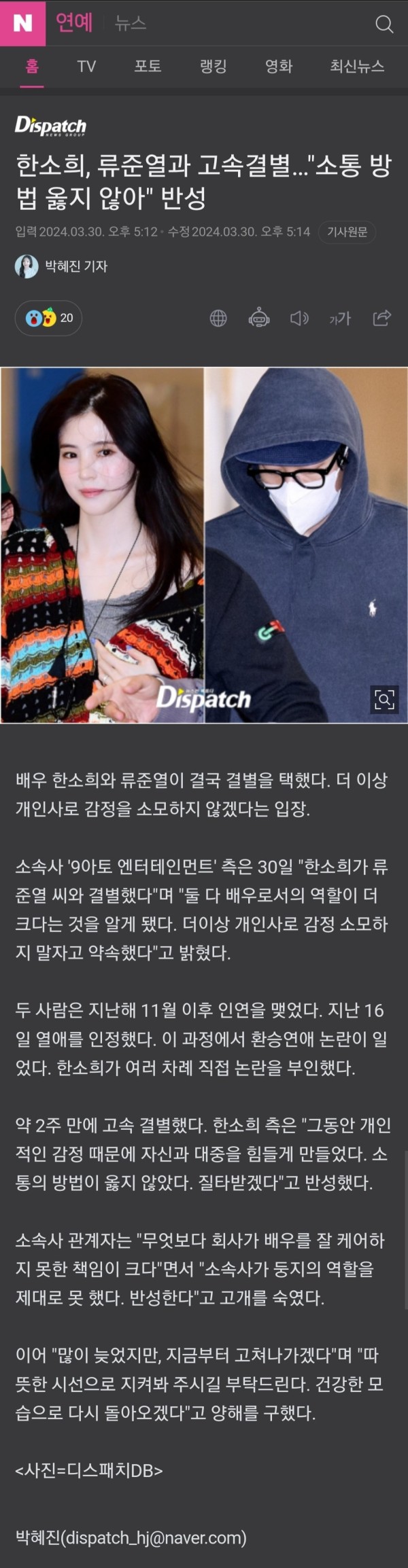Switch to the 랭킹 tab
This screenshot has height=1568, width=408.
click(213, 66)
